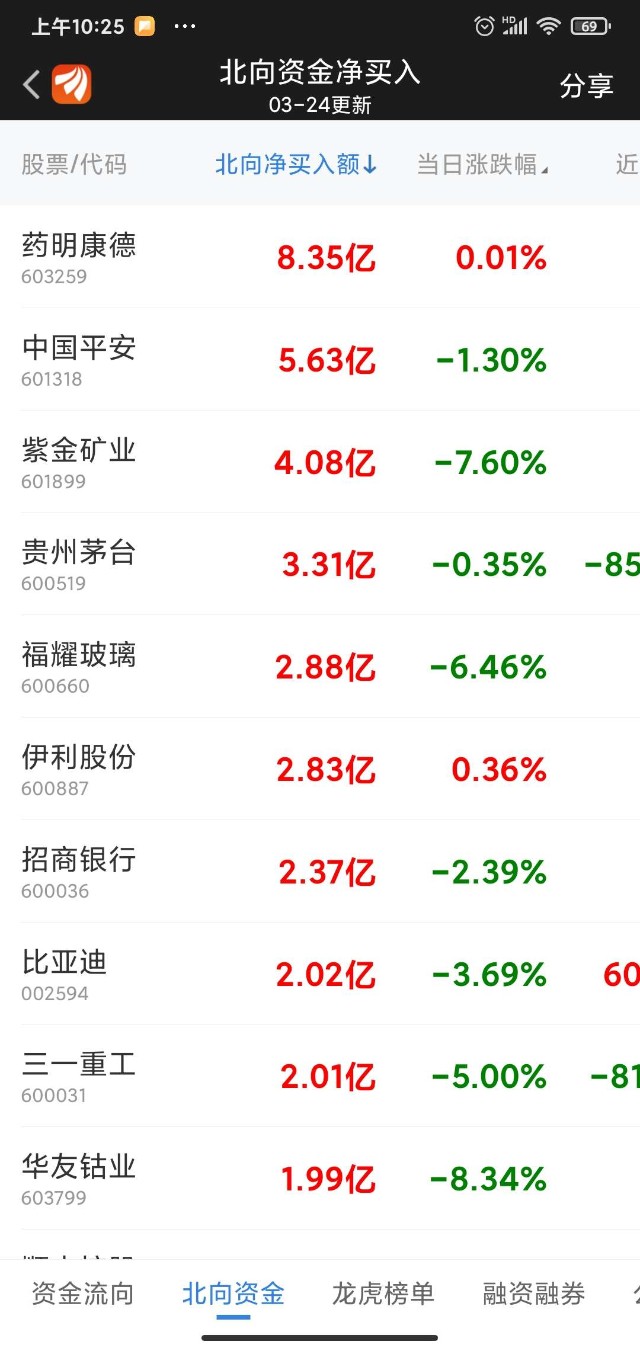Open the 融资融券 tab
The image size is (640, 1351).
534,1294
